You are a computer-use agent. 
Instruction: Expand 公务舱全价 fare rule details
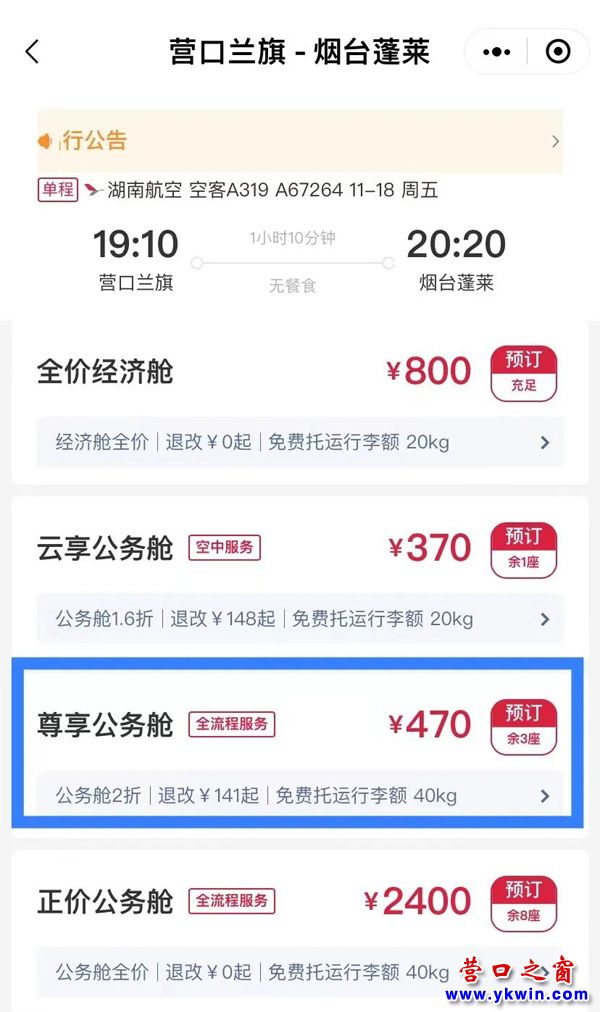250,972
